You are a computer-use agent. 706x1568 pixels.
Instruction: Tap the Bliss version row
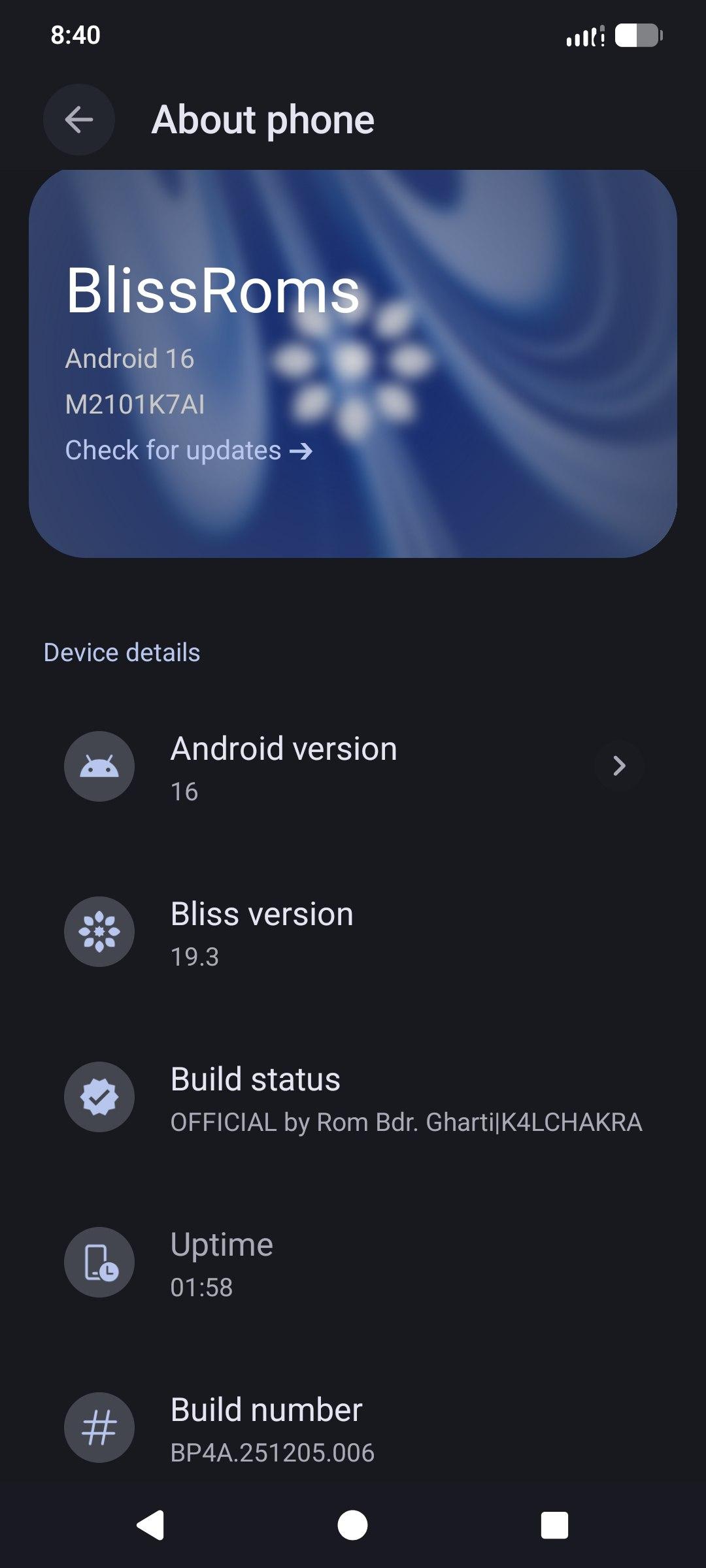[353, 932]
